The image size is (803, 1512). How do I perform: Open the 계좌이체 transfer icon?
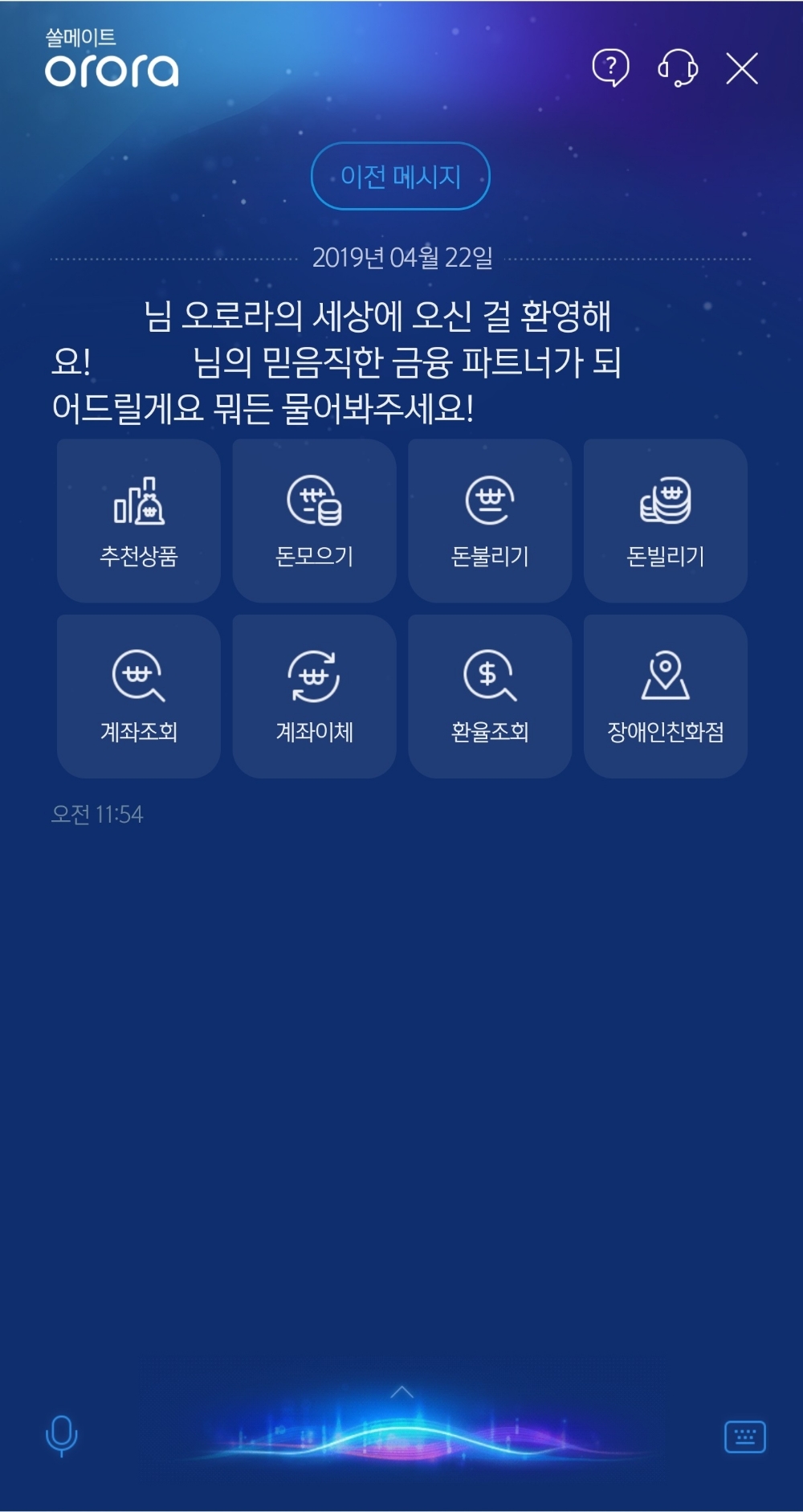pos(313,695)
